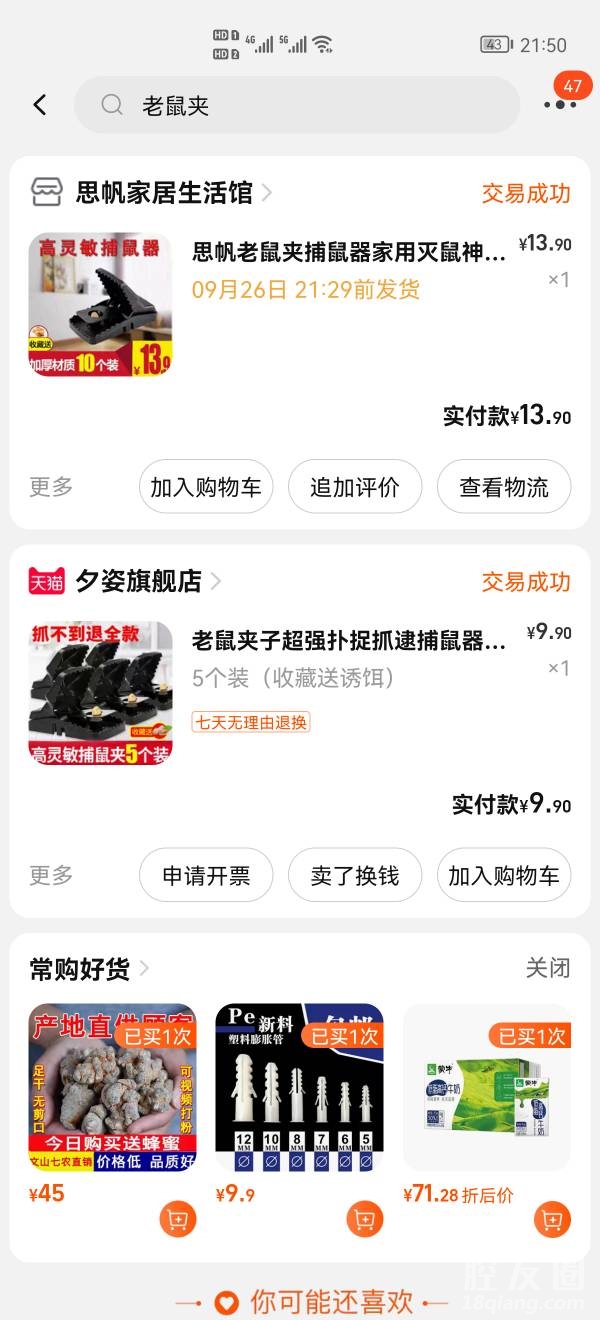Image resolution: width=600 pixels, height=1320 pixels.
Task: Add the 夕姿 mouse trap to cart
Action: 504,876
